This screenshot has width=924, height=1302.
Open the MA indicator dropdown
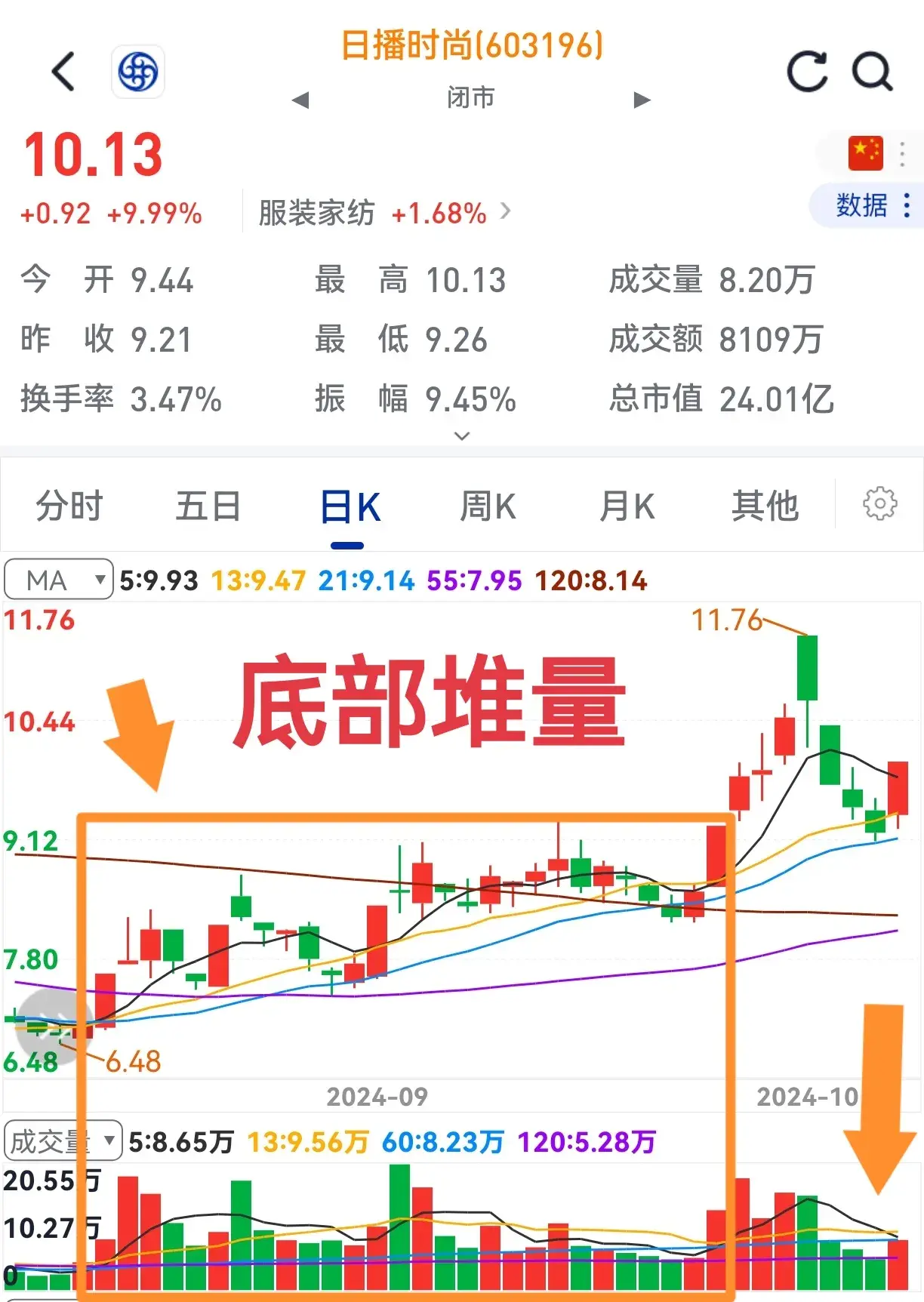[59, 580]
